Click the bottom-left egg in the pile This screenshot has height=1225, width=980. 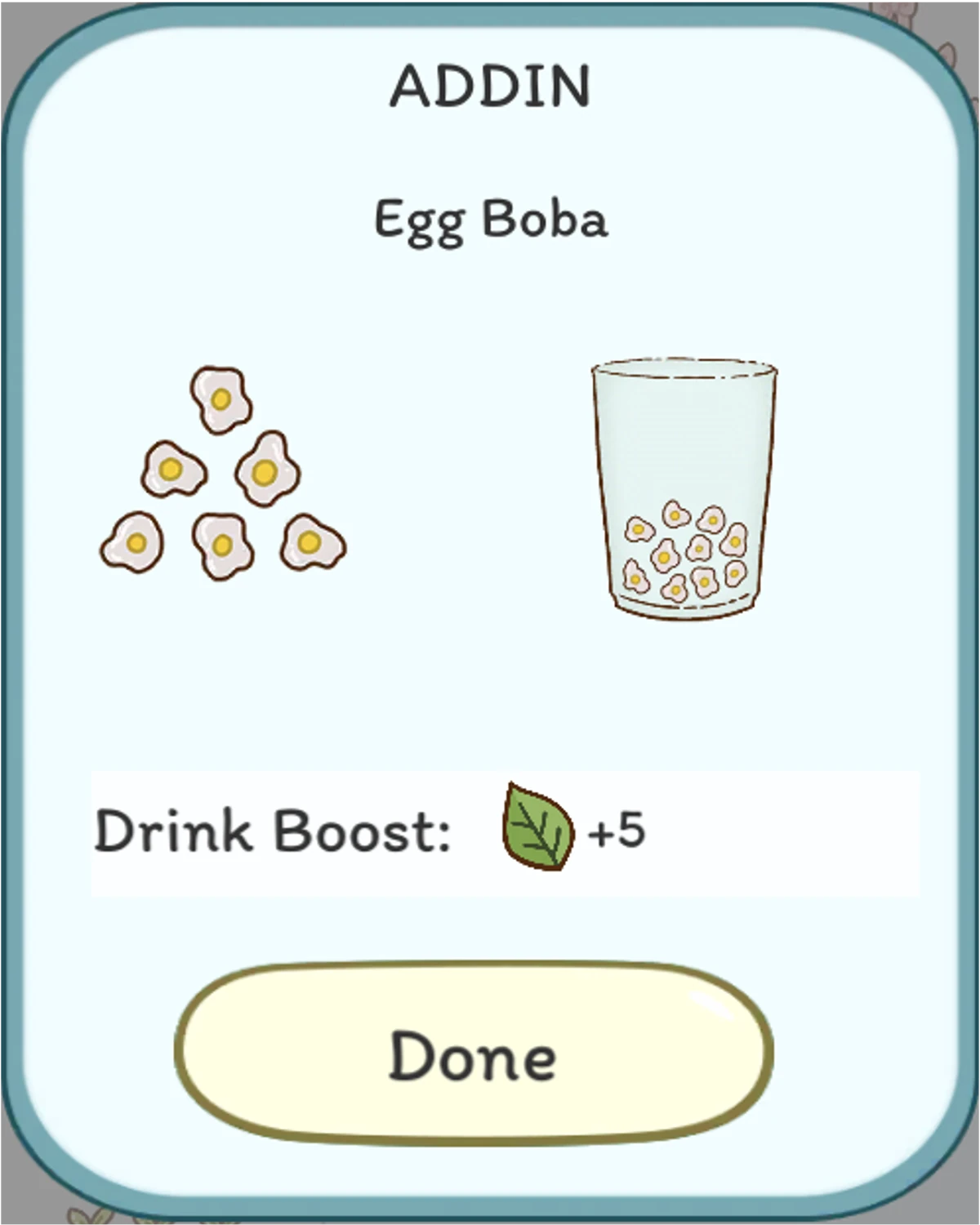[135, 543]
